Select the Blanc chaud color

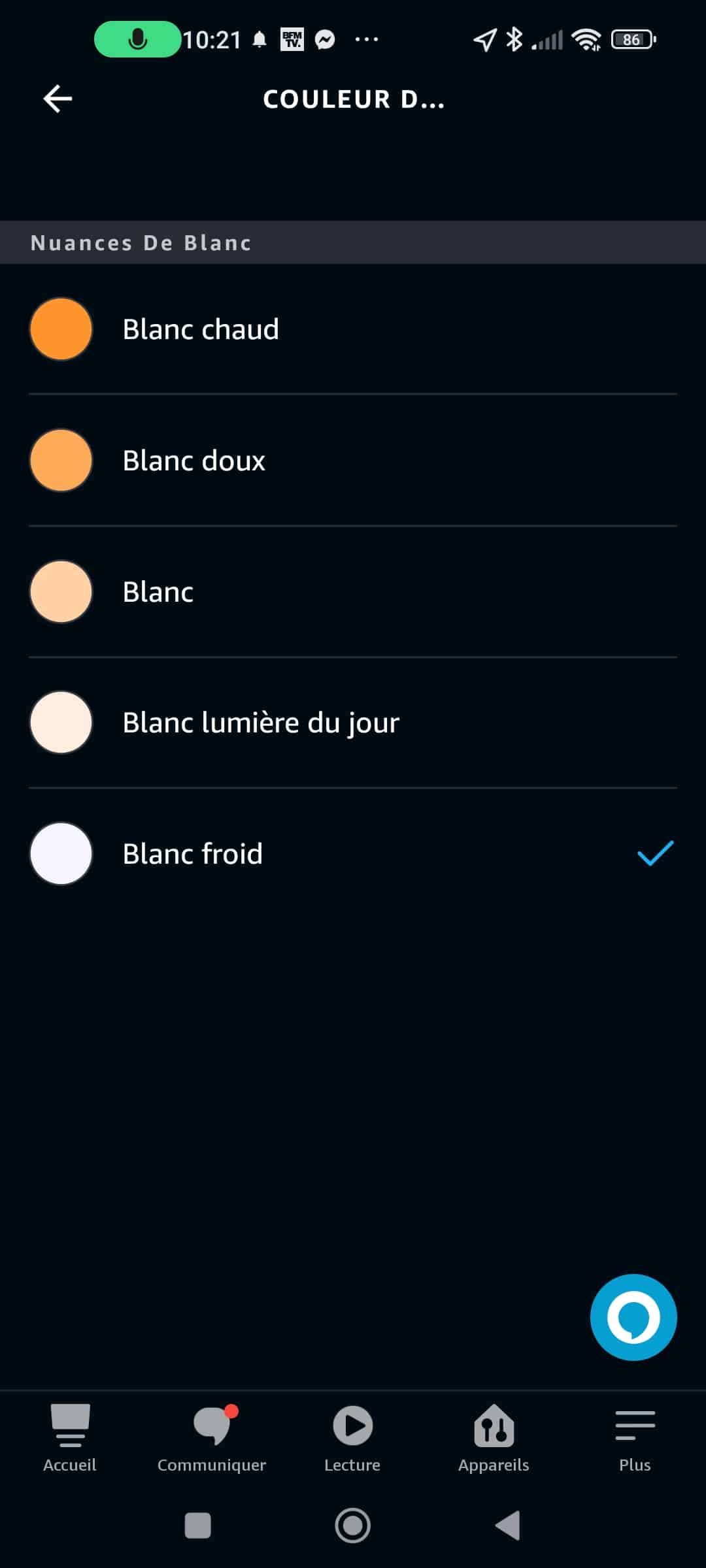pos(353,329)
